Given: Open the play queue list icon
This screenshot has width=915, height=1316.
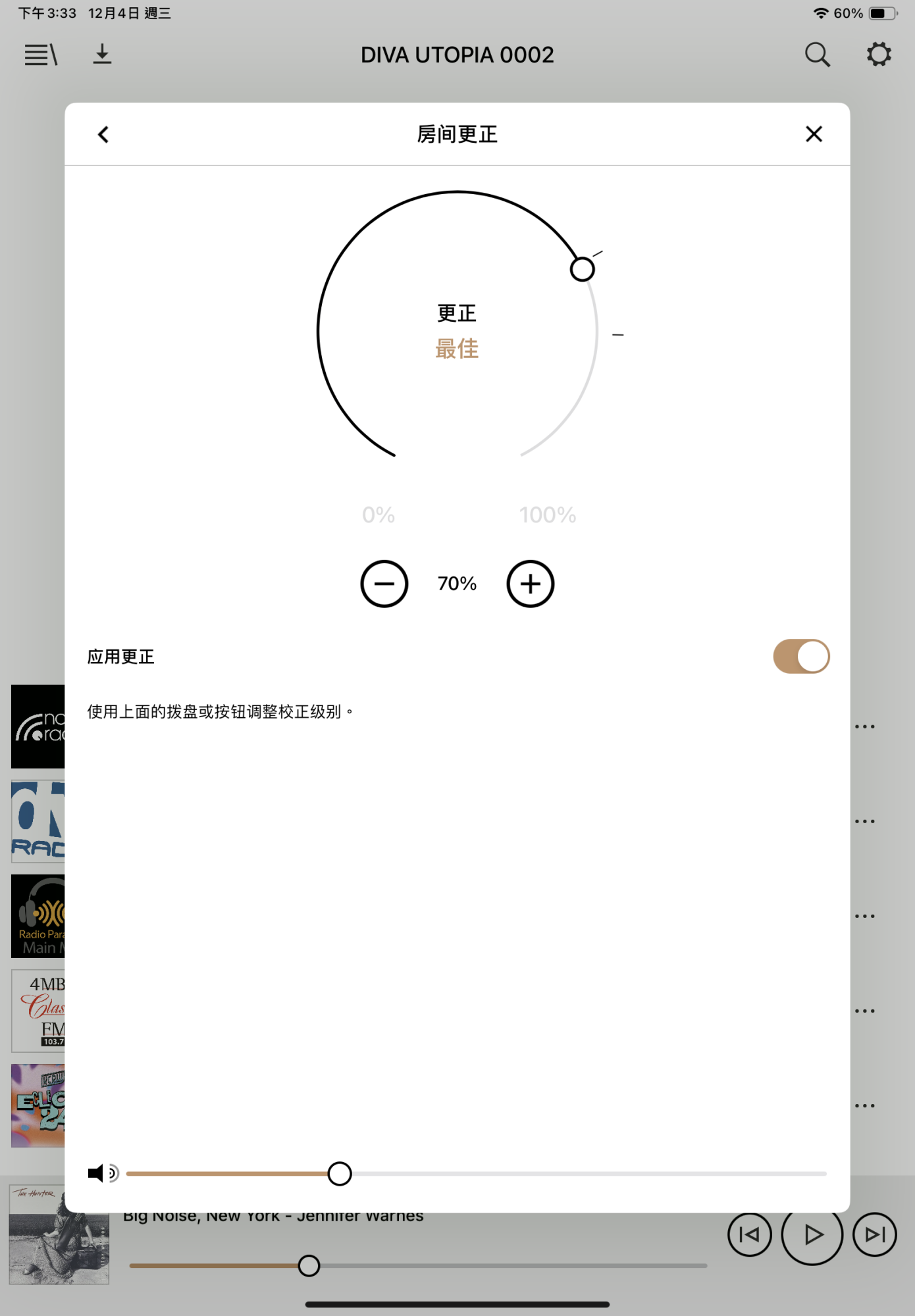Looking at the screenshot, I should [x=41, y=55].
